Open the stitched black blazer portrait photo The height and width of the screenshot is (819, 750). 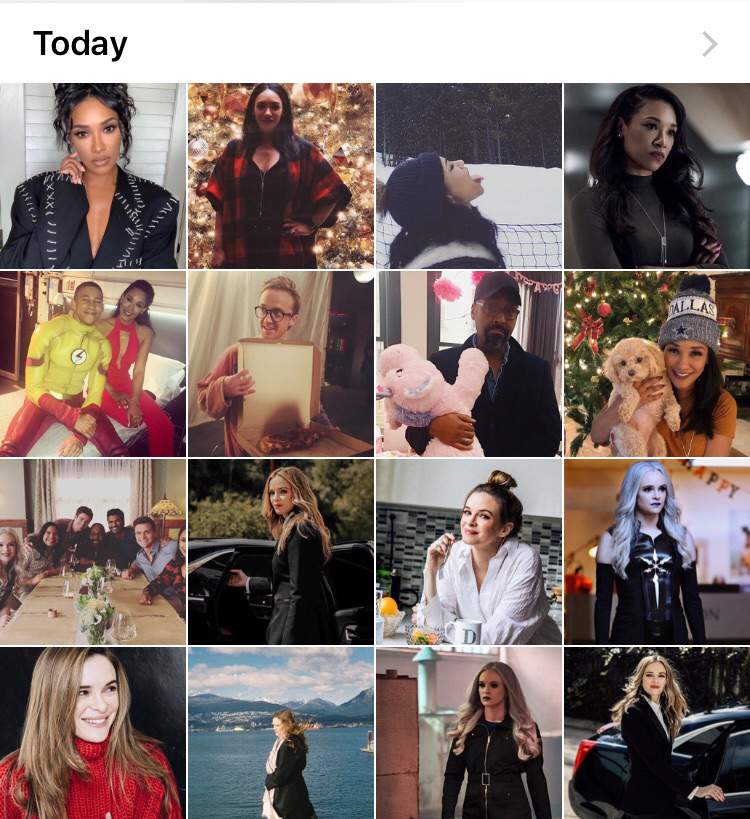92,176
